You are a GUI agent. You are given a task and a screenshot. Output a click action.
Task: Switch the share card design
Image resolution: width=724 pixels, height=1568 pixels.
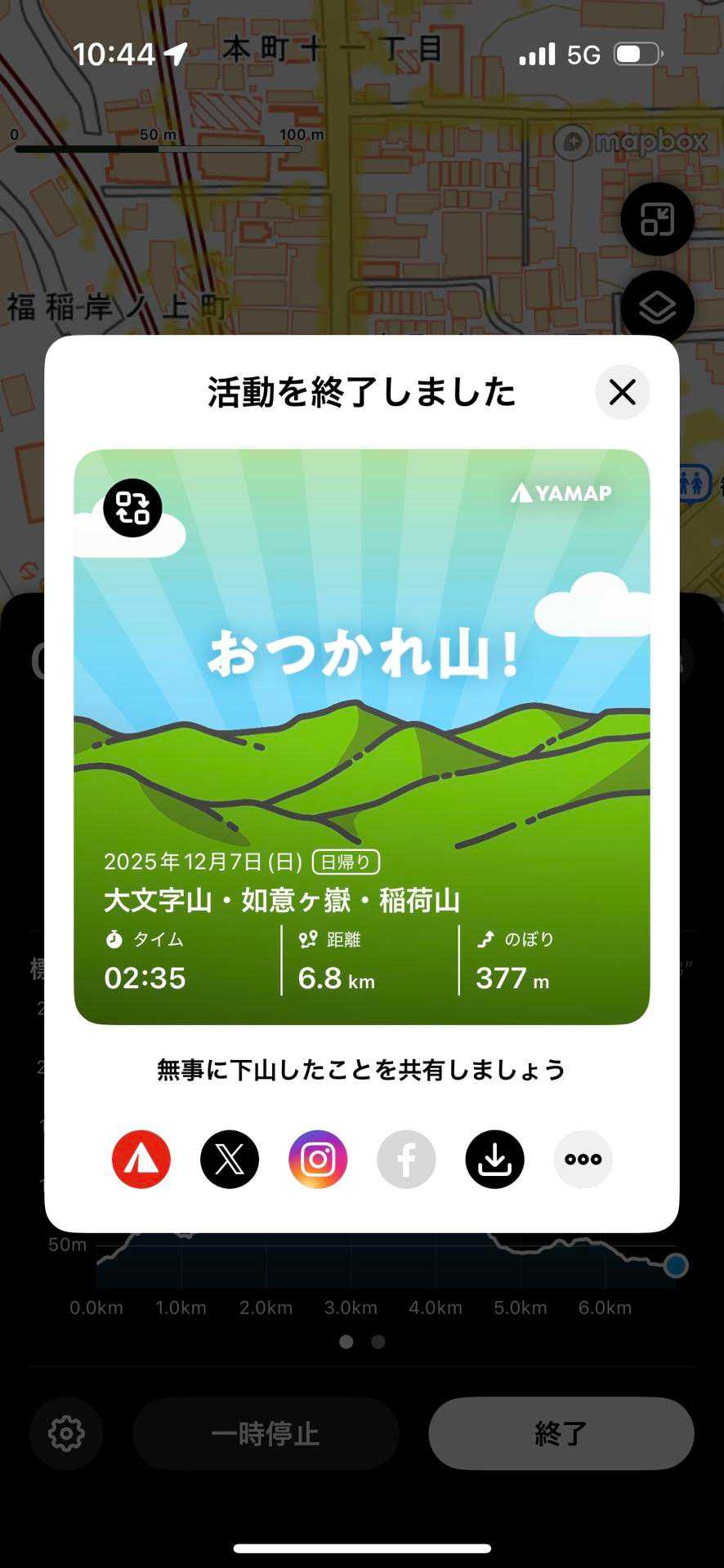click(132, 508)
